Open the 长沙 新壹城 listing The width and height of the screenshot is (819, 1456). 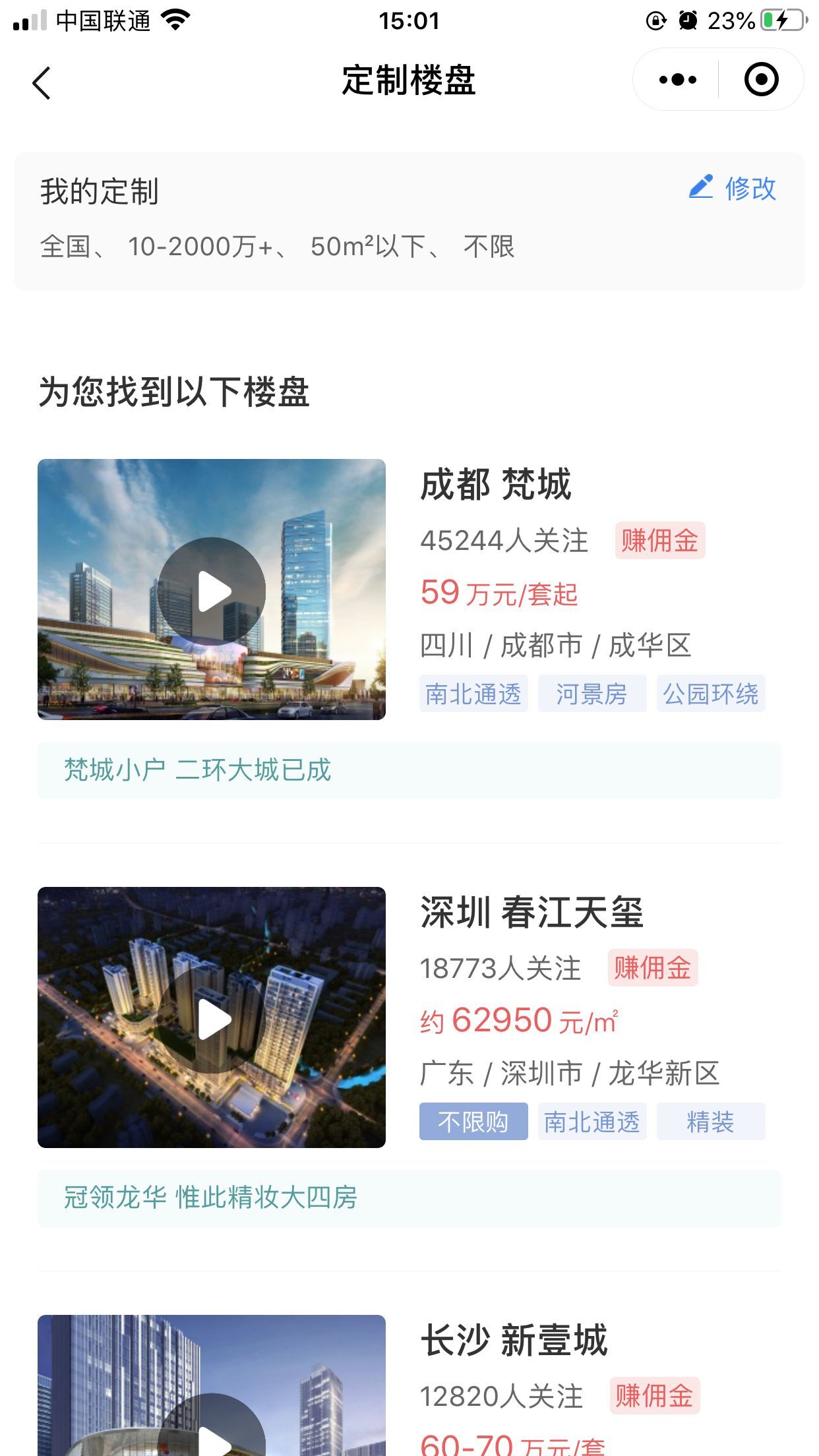(514, 1340)
